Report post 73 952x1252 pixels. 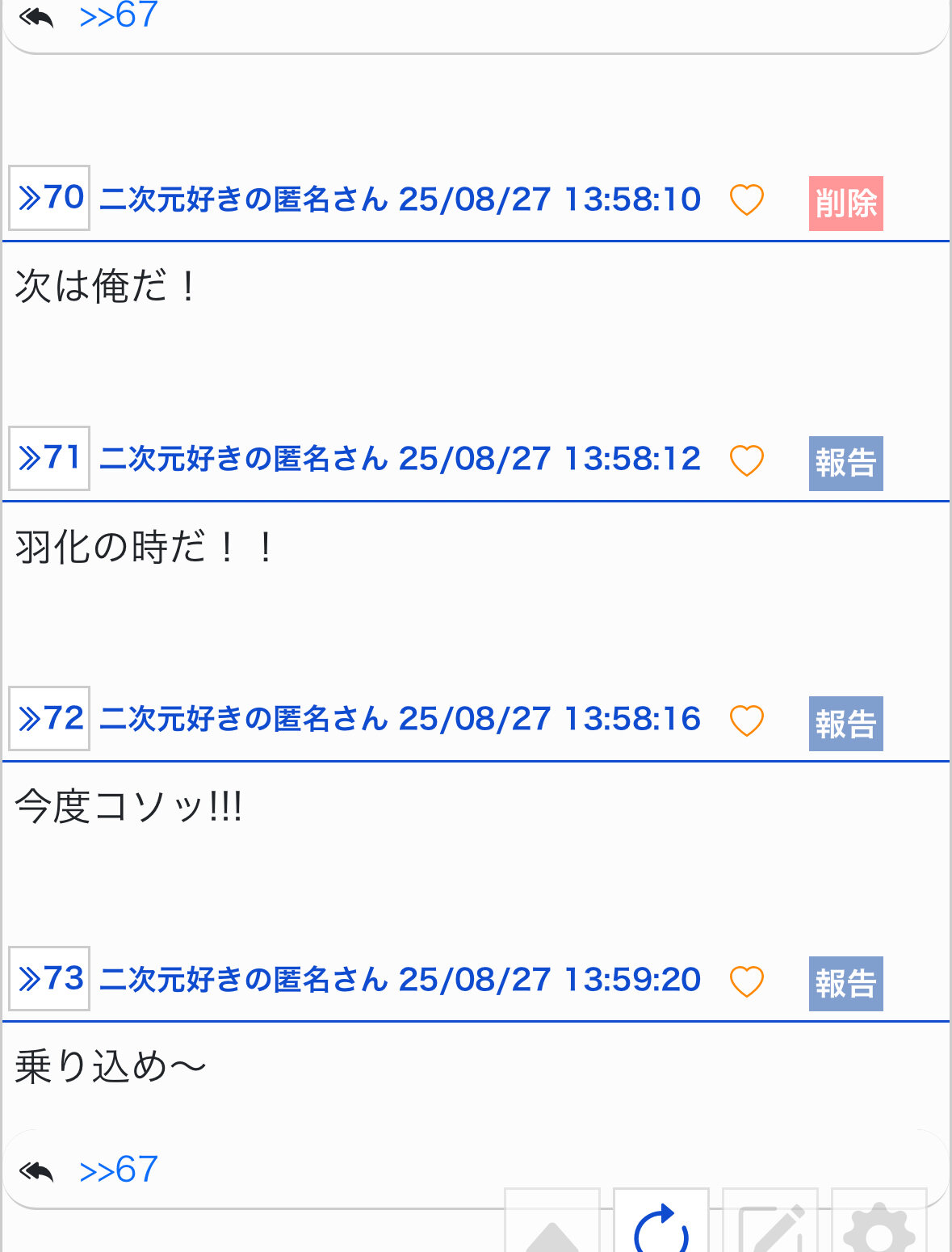tap(845, 983)
